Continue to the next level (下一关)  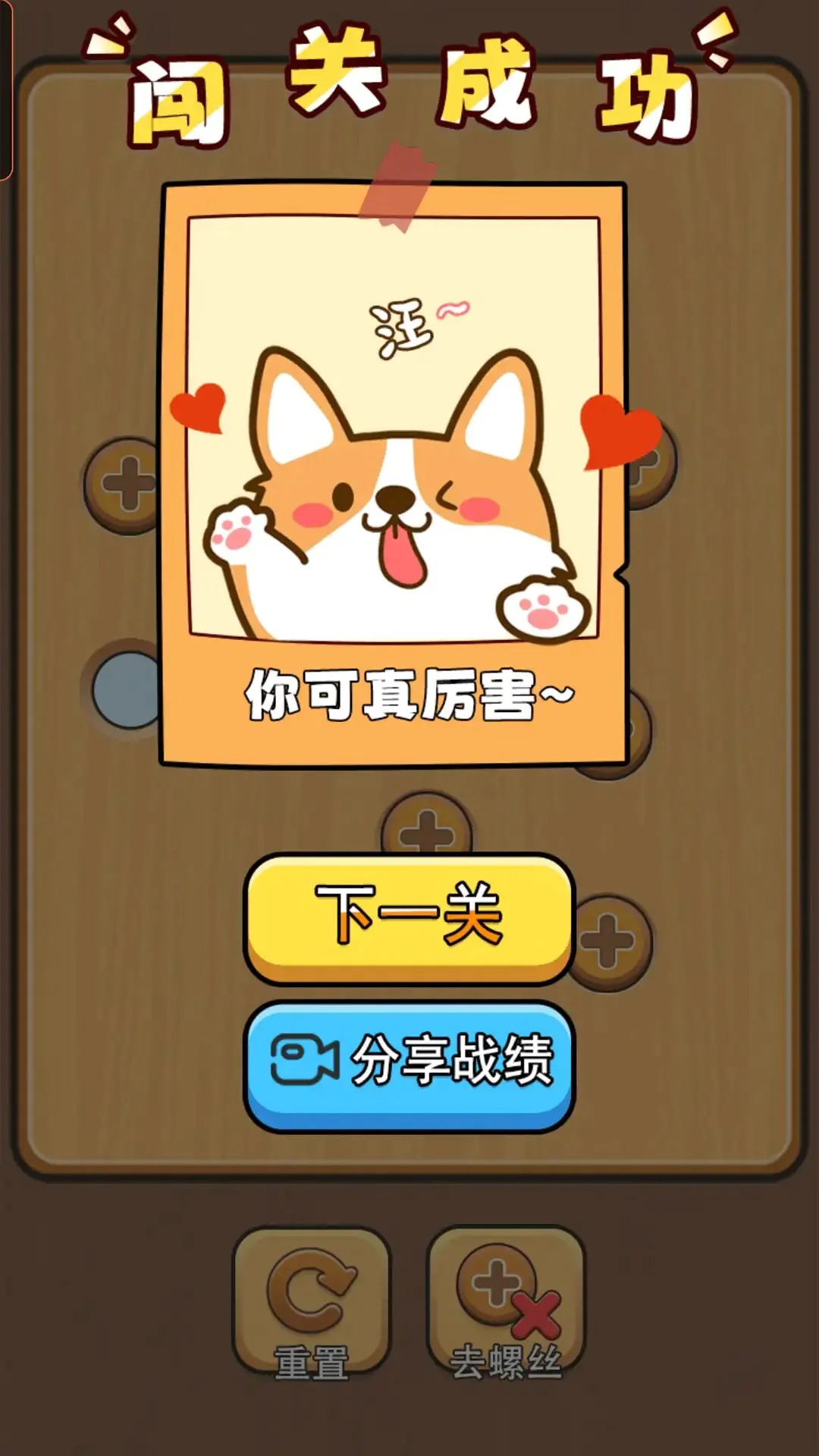(409, 916)
